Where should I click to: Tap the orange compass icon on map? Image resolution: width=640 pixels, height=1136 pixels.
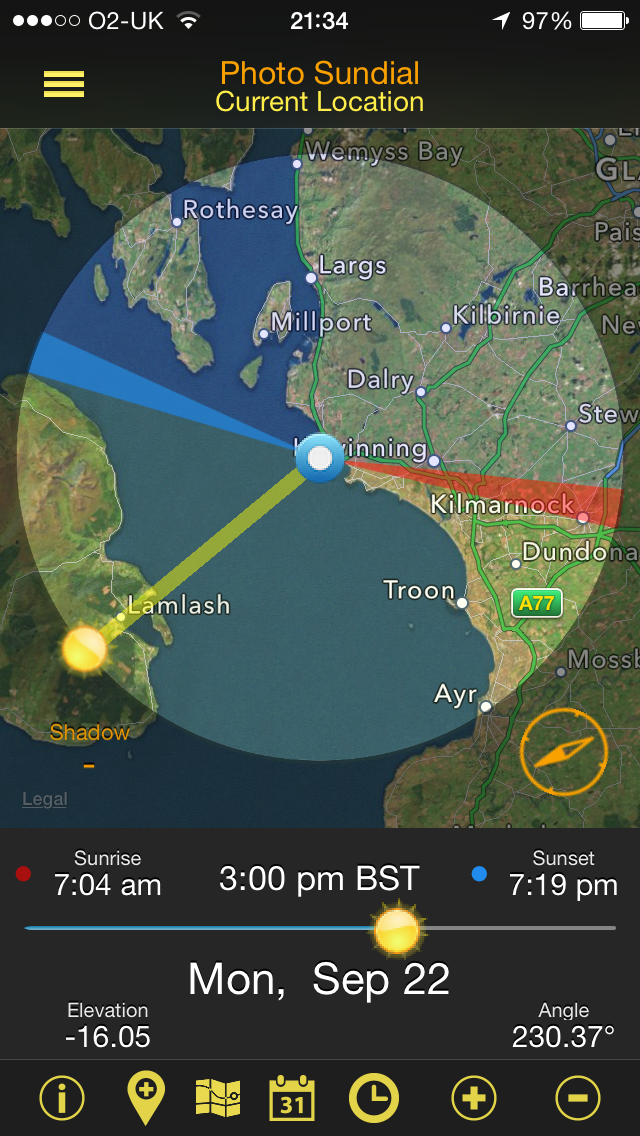click(564, 752)
